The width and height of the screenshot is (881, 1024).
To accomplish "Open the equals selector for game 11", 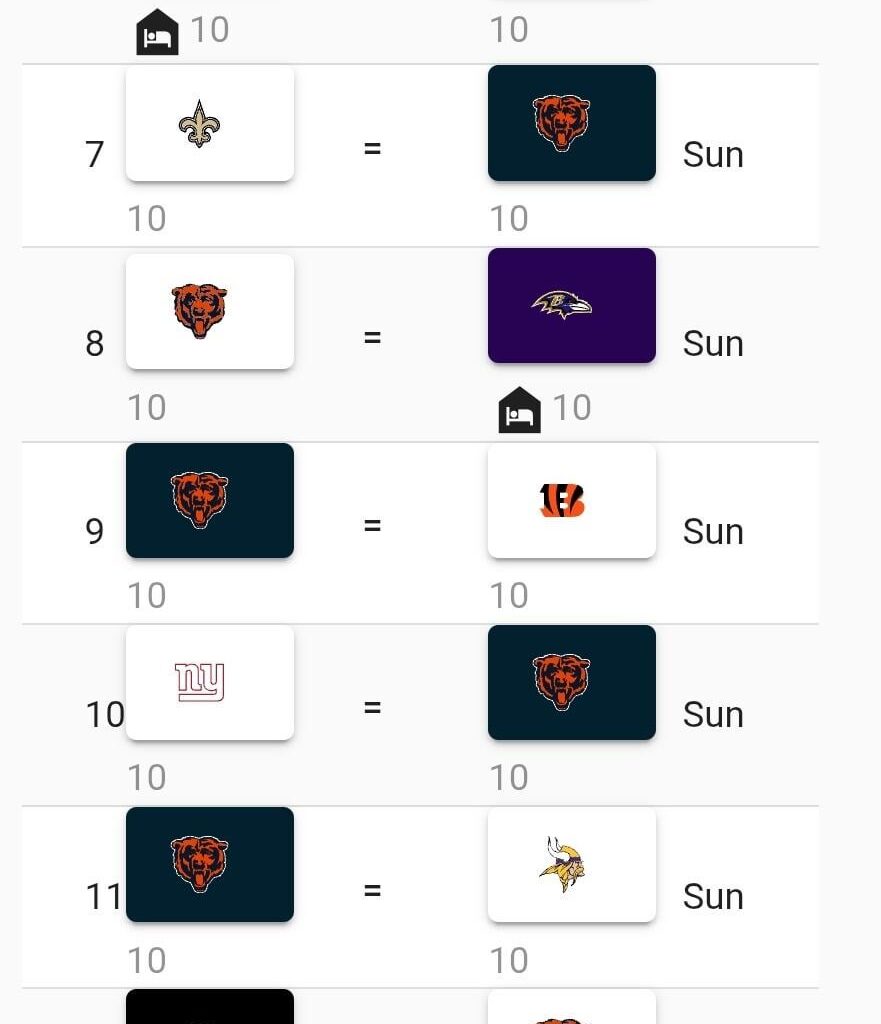I will [373, 888].
